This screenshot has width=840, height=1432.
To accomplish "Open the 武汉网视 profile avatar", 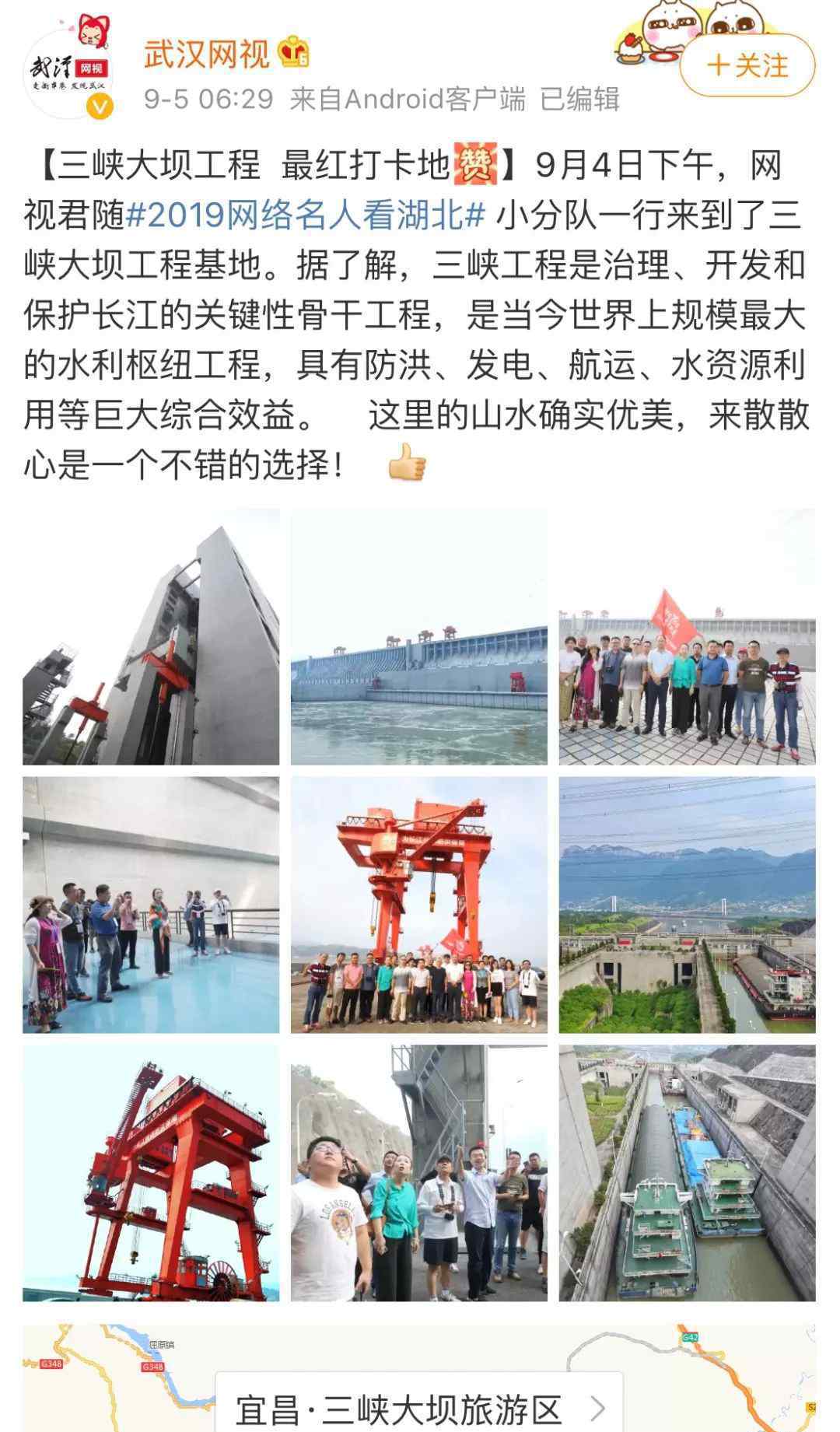I will (71, 72).
